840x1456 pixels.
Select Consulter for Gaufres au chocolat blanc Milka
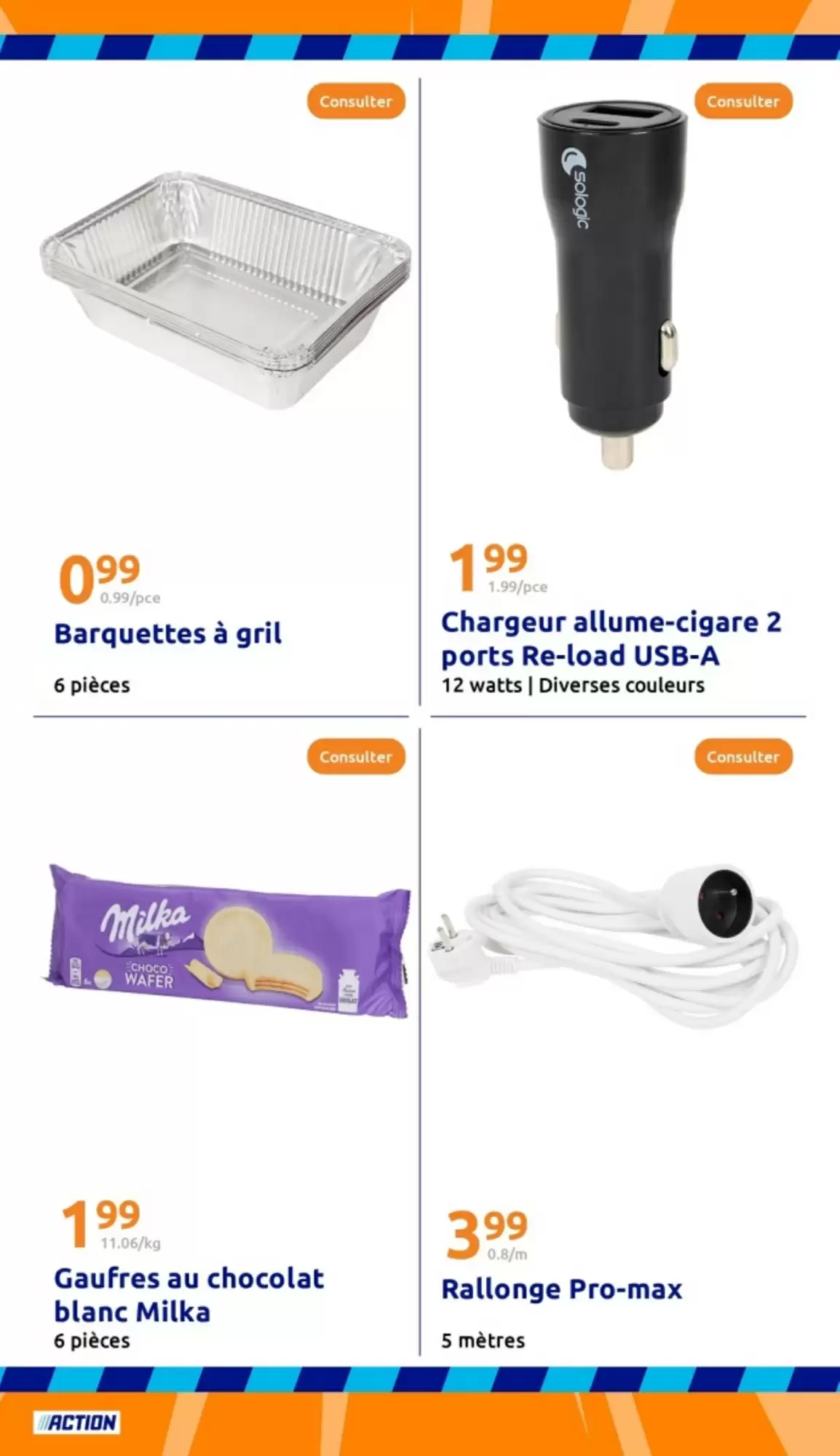(x=356, y=756)
